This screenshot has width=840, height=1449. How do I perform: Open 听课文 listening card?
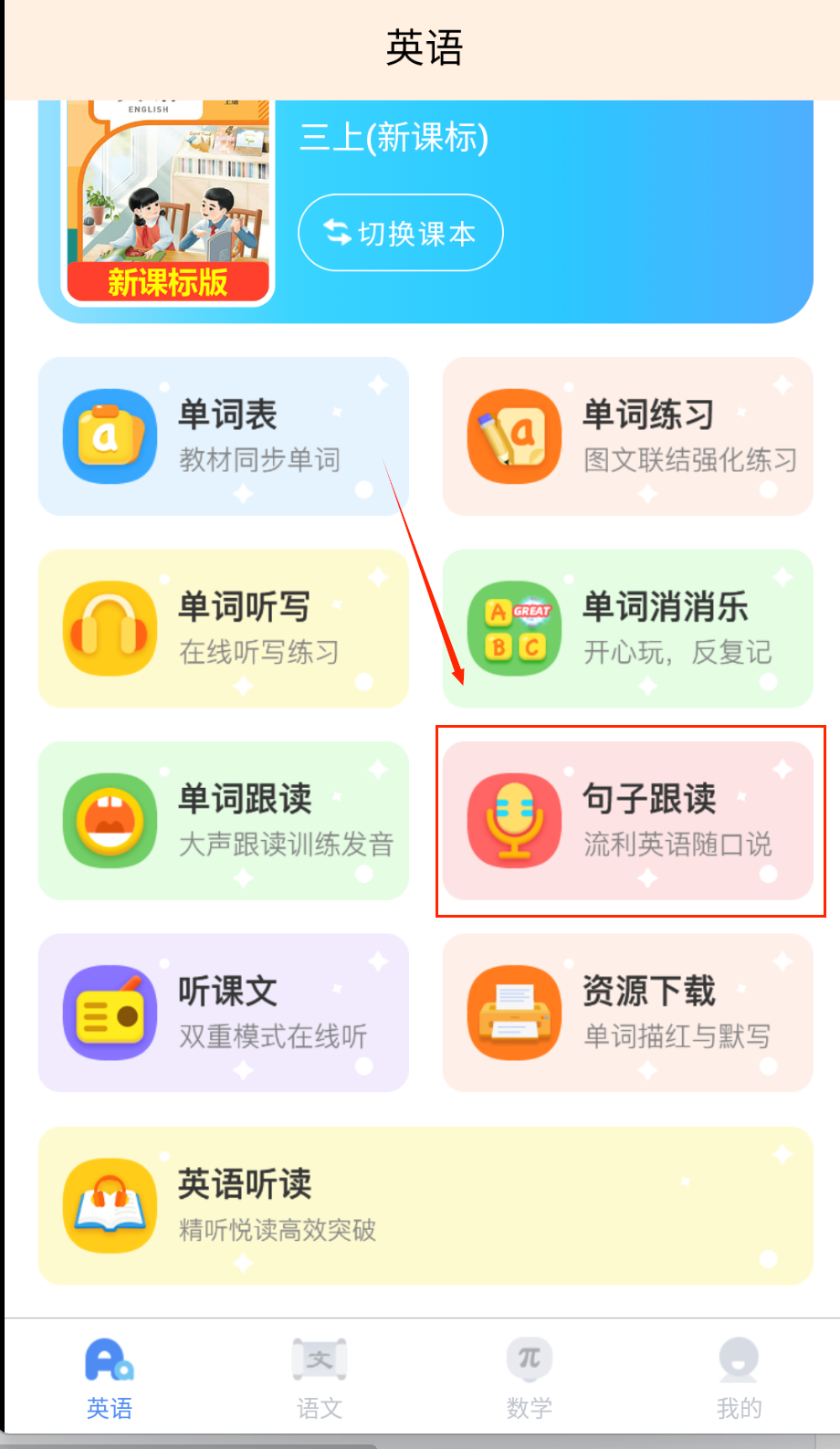tap(223, 1013)
